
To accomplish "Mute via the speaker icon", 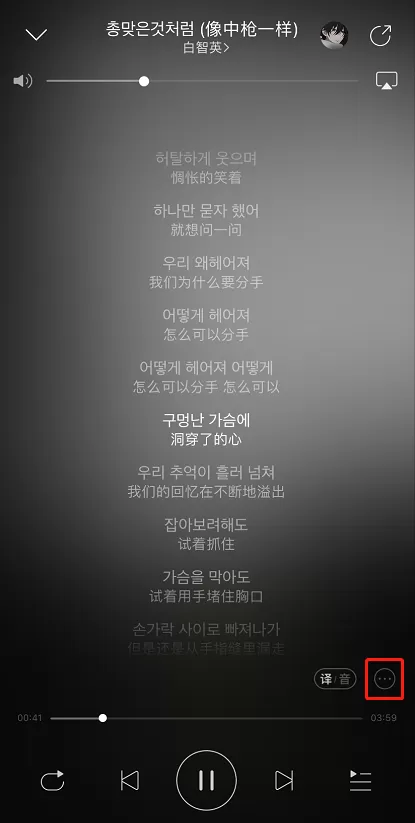I will point(23,81).
